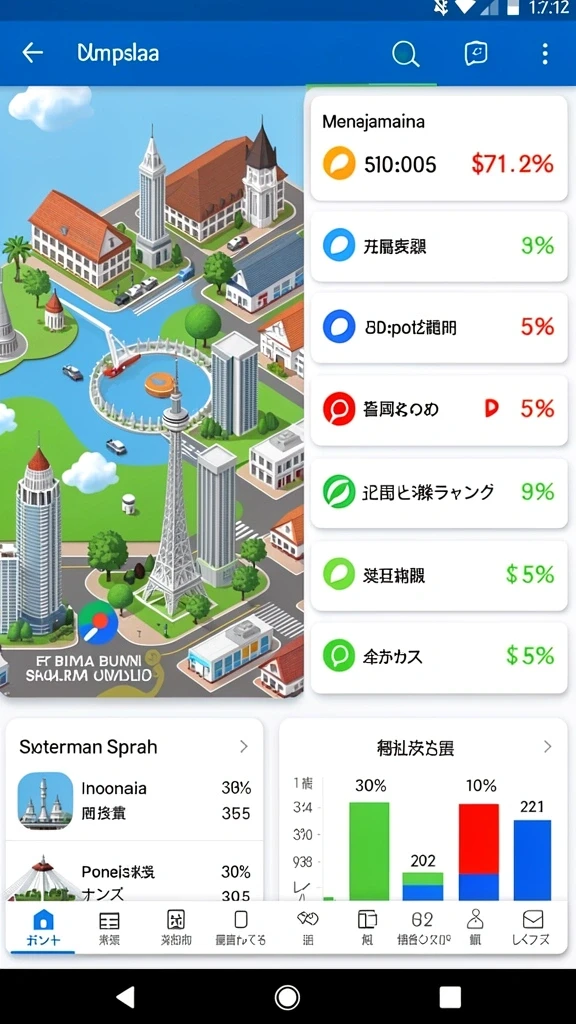Tap the compass pin button on the map
This screenshot has height=1024, width=576.
coord(98,622)
